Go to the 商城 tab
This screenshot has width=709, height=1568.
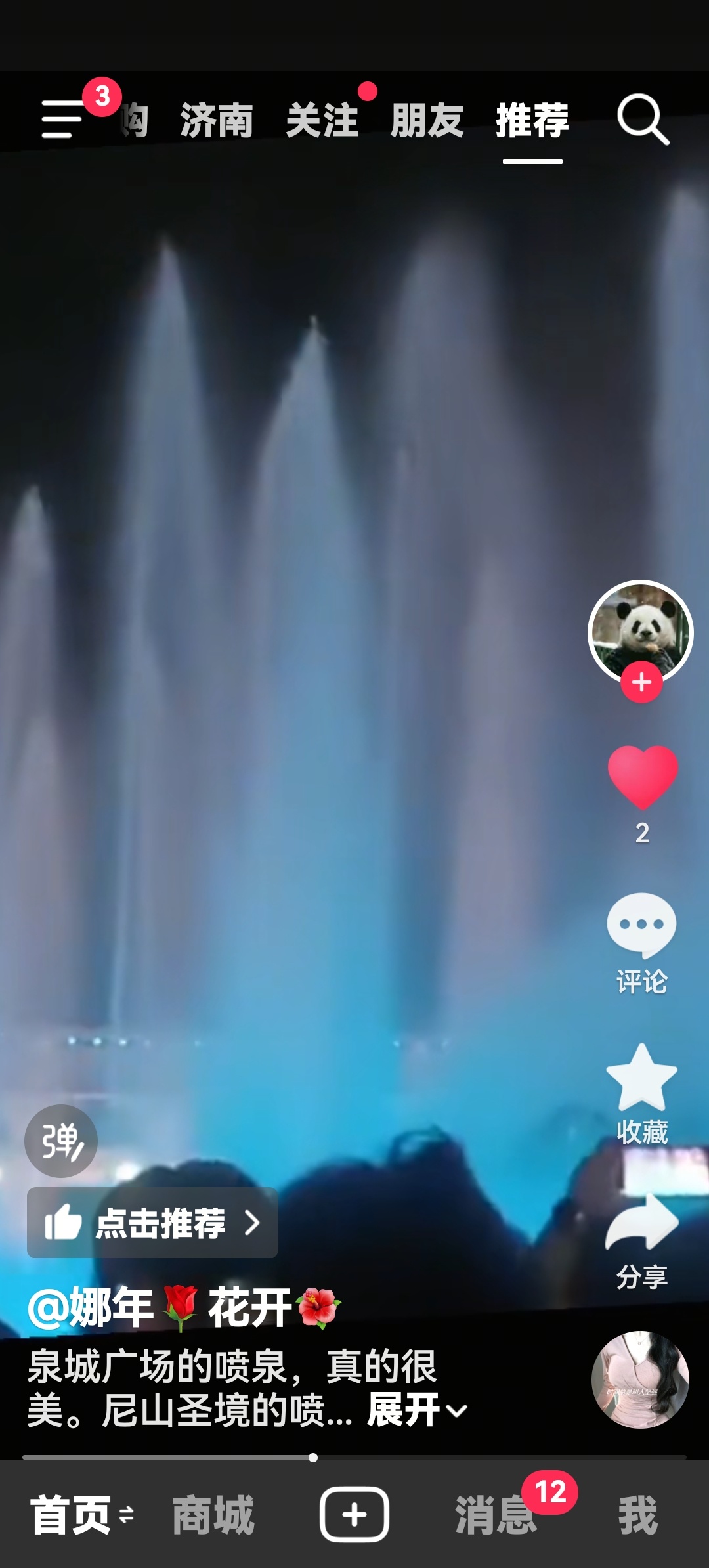pyautogui.click(x=213, y=1515)
